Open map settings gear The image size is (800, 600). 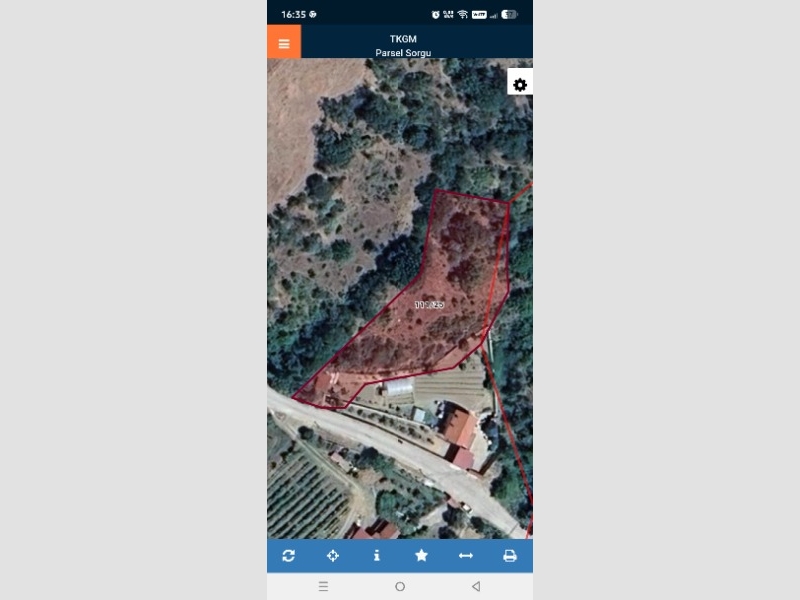click(x=520, y=85)
